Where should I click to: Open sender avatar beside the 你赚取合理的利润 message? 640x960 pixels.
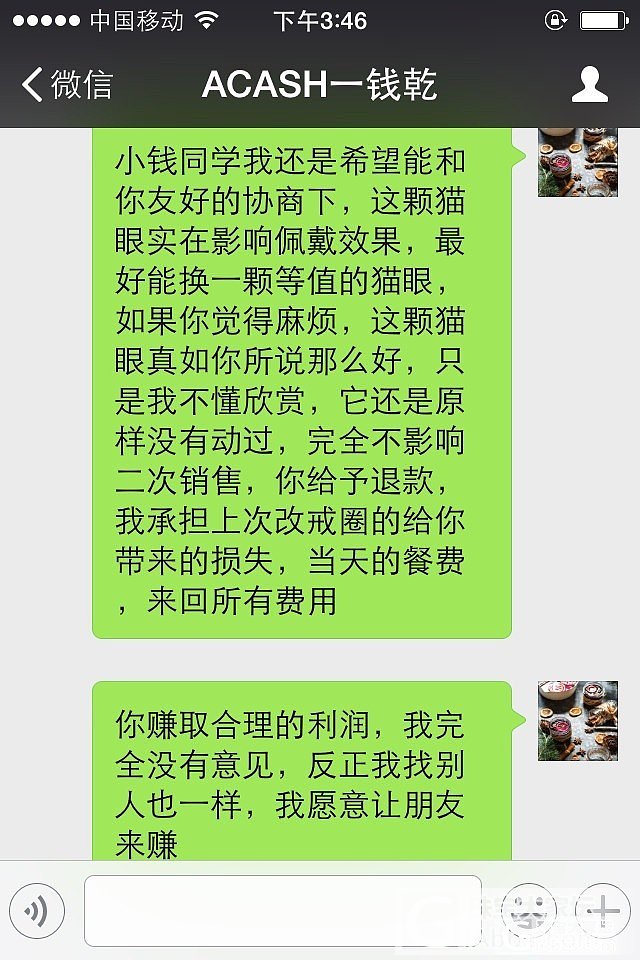577,721
